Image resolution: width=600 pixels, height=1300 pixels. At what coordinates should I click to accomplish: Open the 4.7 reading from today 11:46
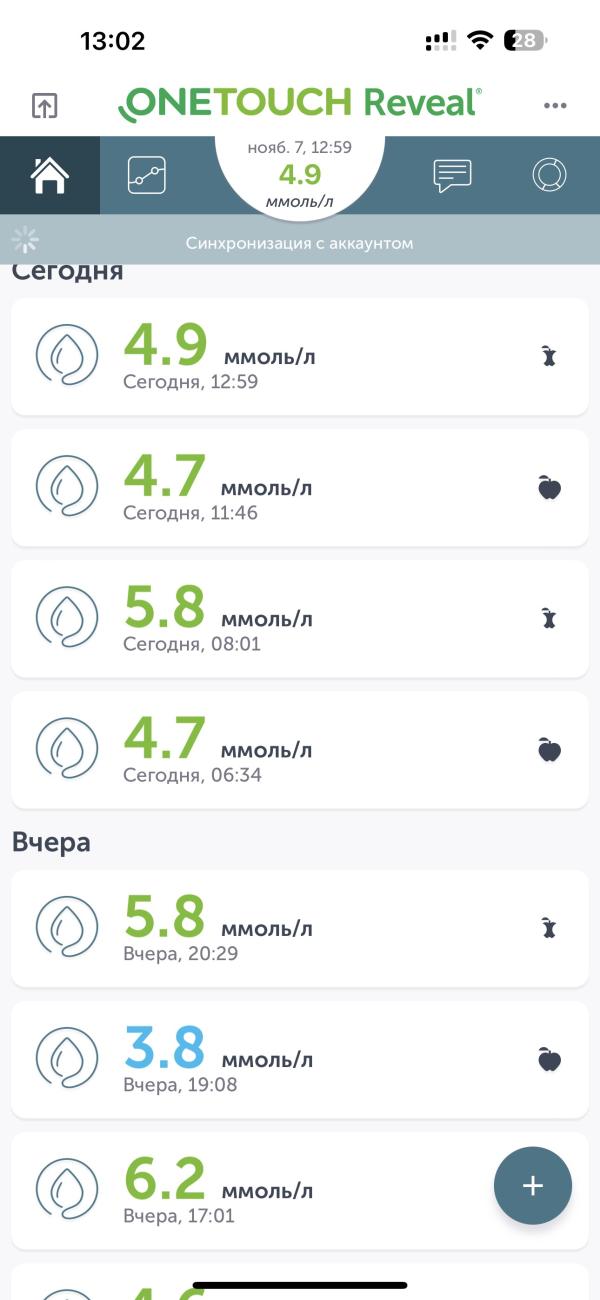(x=300, y=488)
